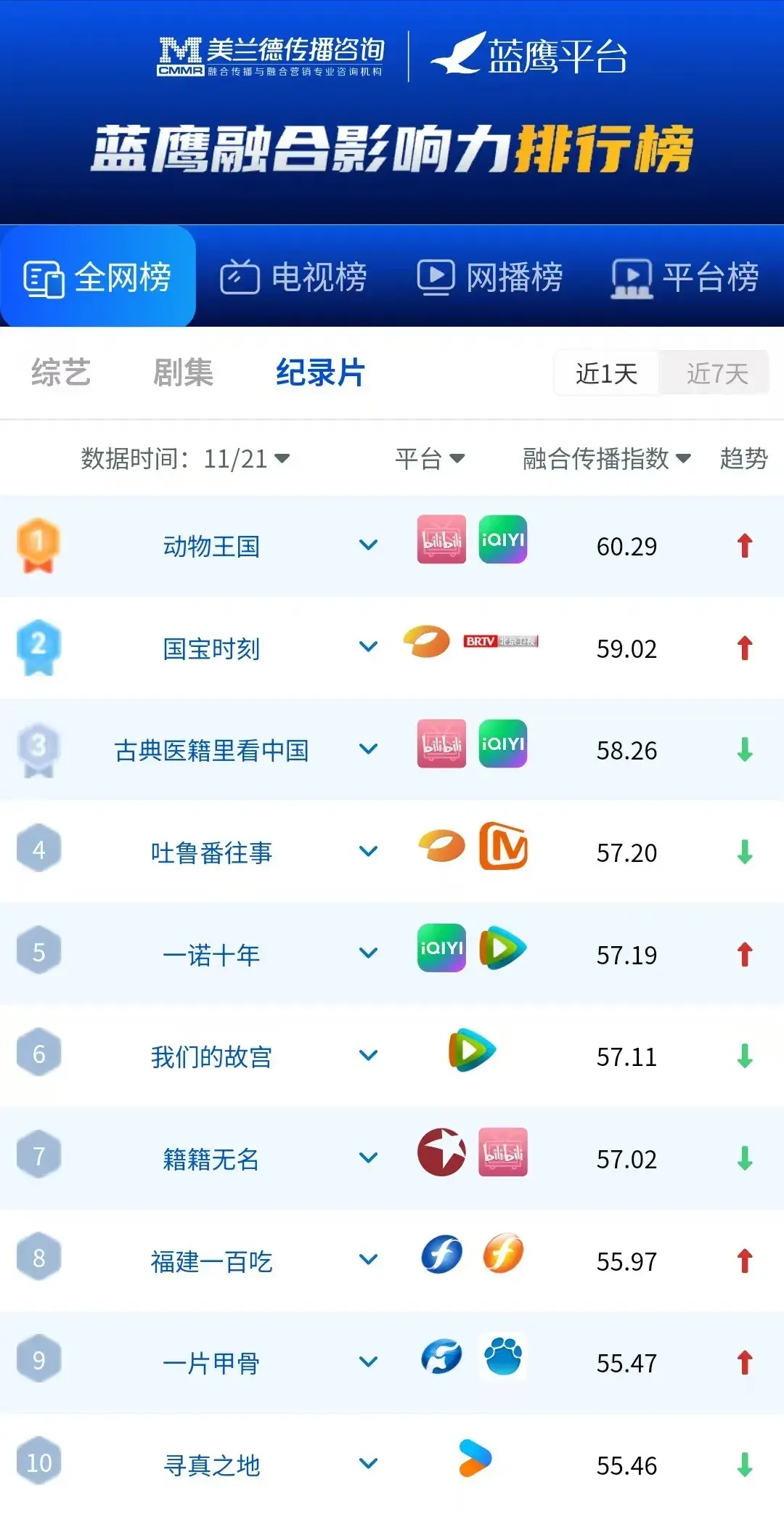The height and width of the screenshot is (1514, 784).
Task: Expand the 国宝时刻 row
Action: tap(369, 647)
